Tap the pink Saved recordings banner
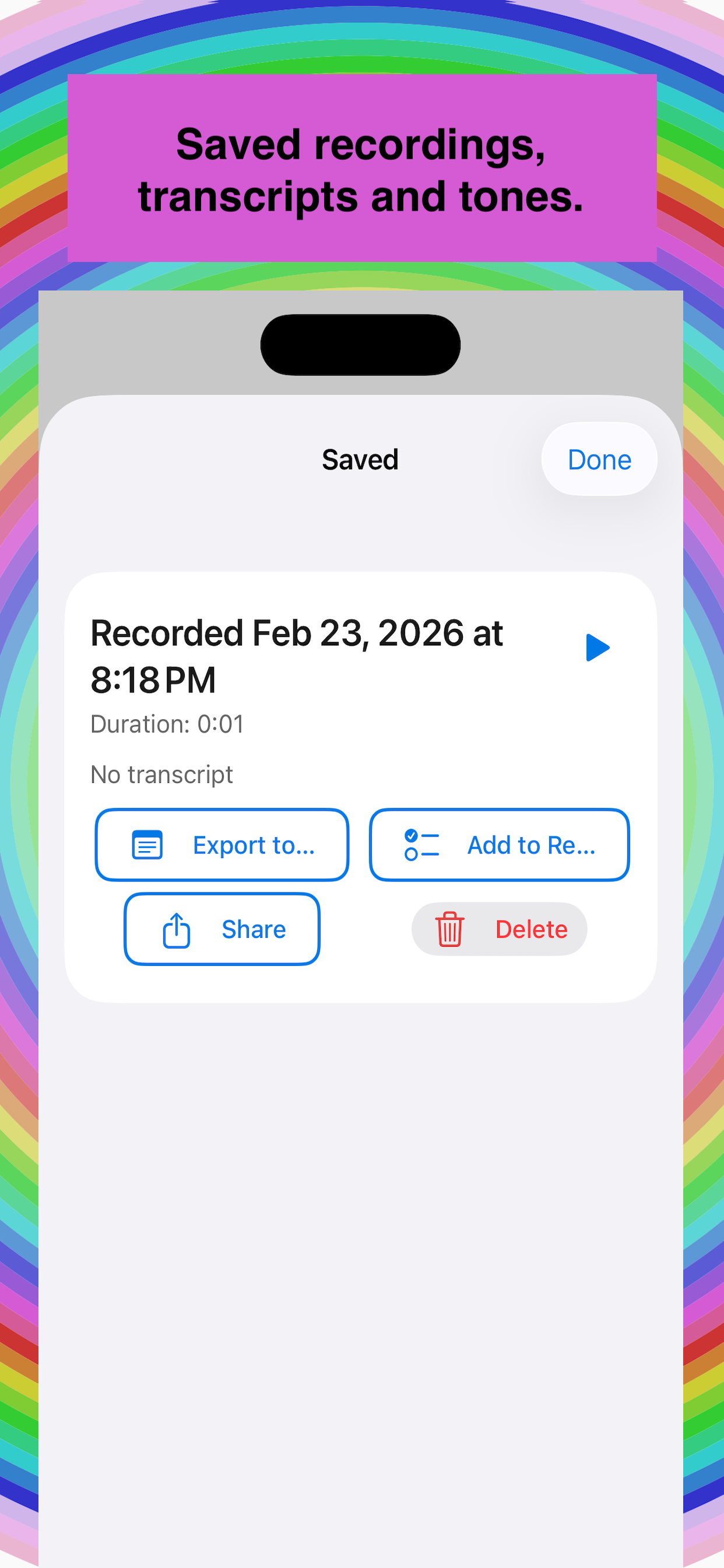The image size is (724, 1568). click(x=361, y=168)
